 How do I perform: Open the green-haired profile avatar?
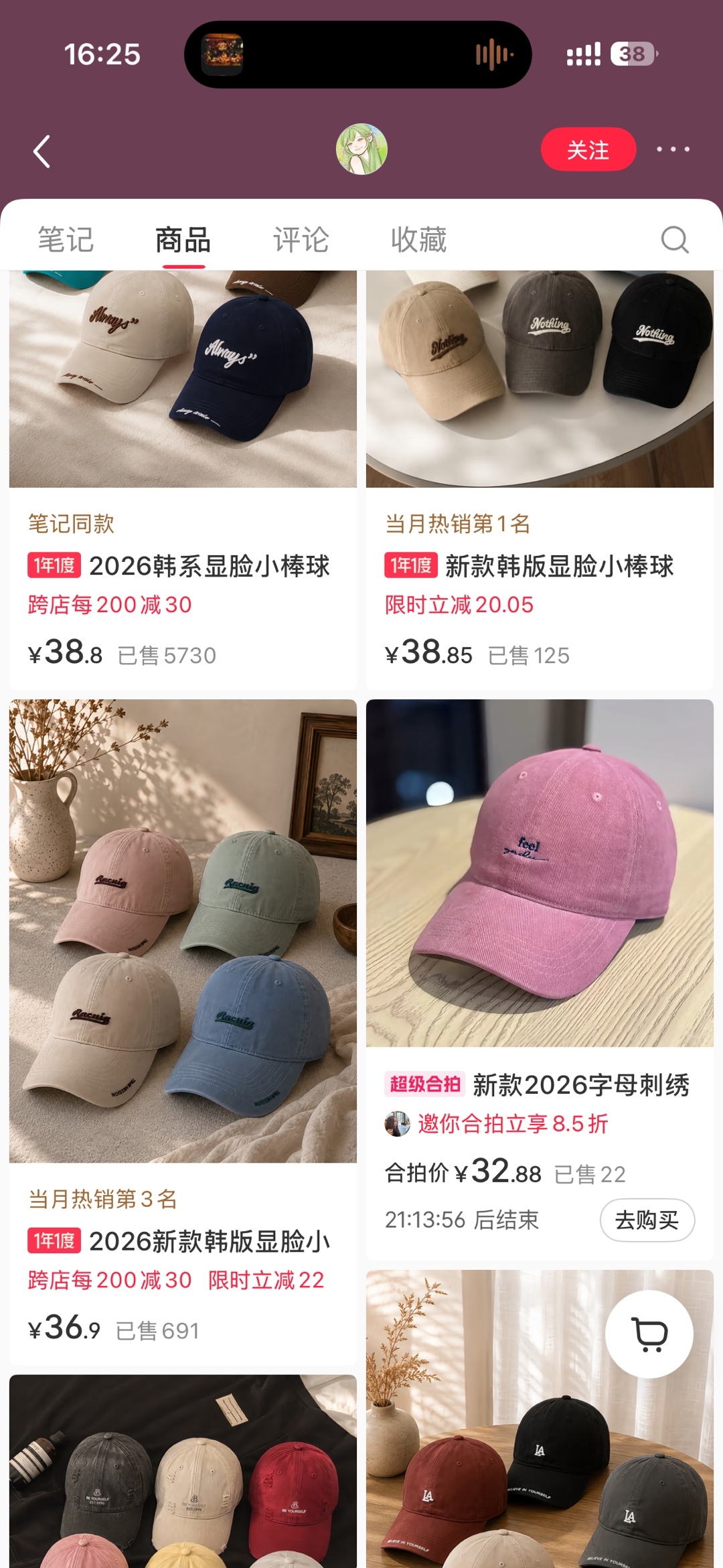(361, 149)
